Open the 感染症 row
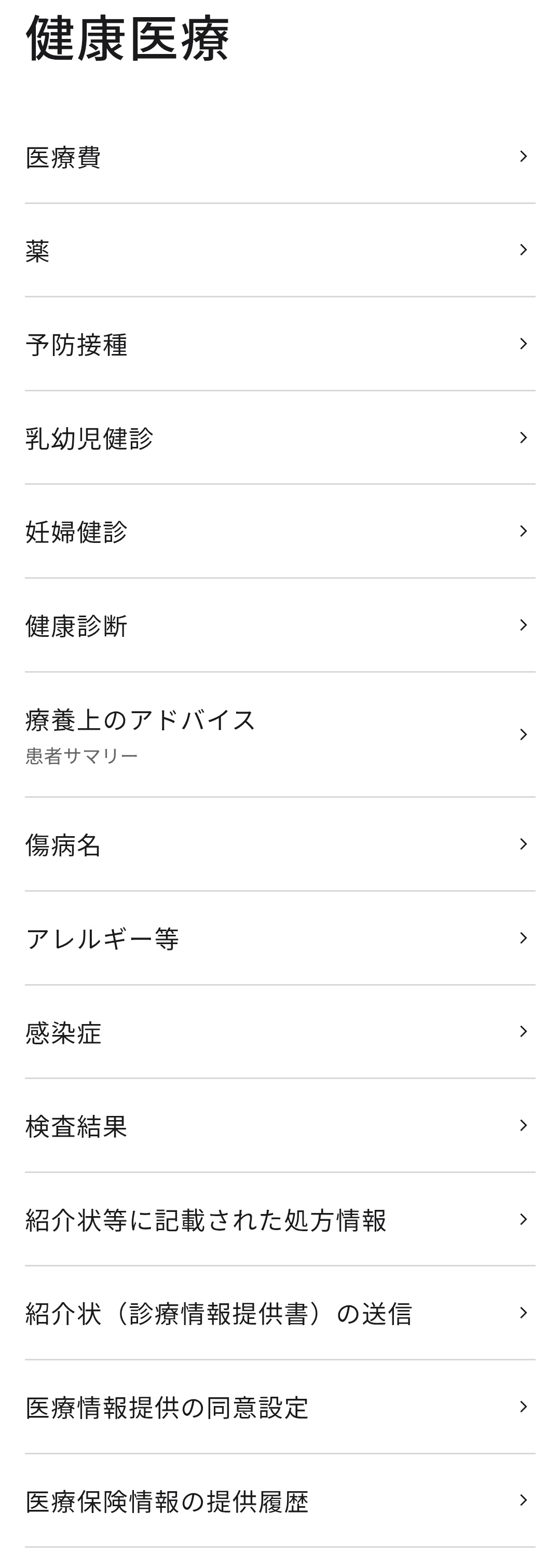The image size is (560, 1568). [x=280, y=1032]
